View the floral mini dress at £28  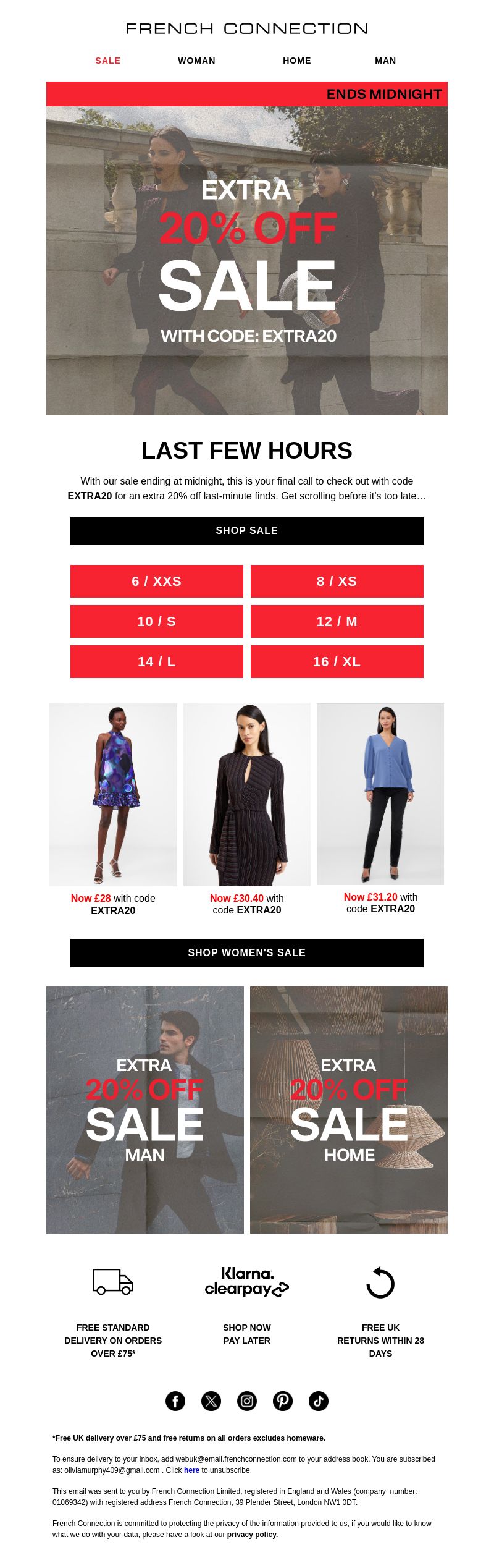(113, 794)
